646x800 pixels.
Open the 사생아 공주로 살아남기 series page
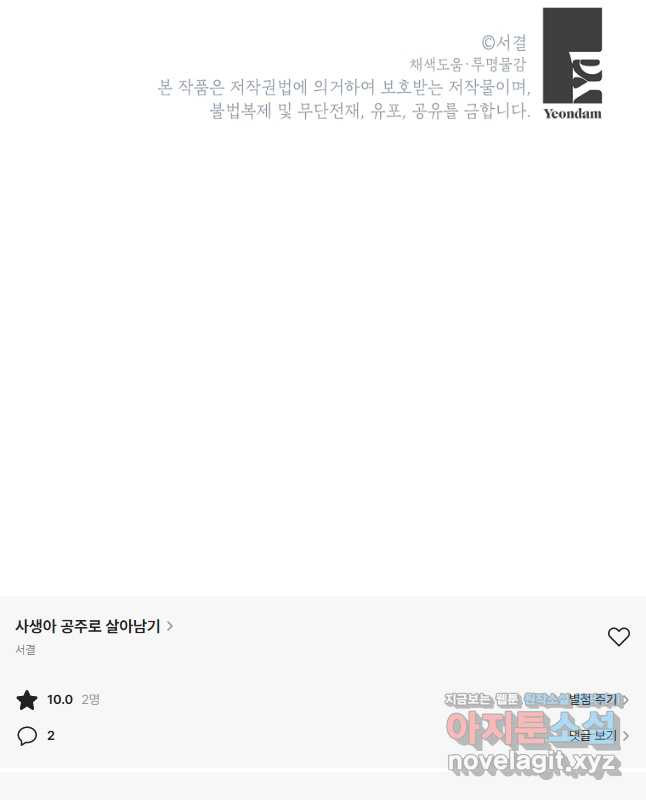pyautogui.click(x=94, y=626)
